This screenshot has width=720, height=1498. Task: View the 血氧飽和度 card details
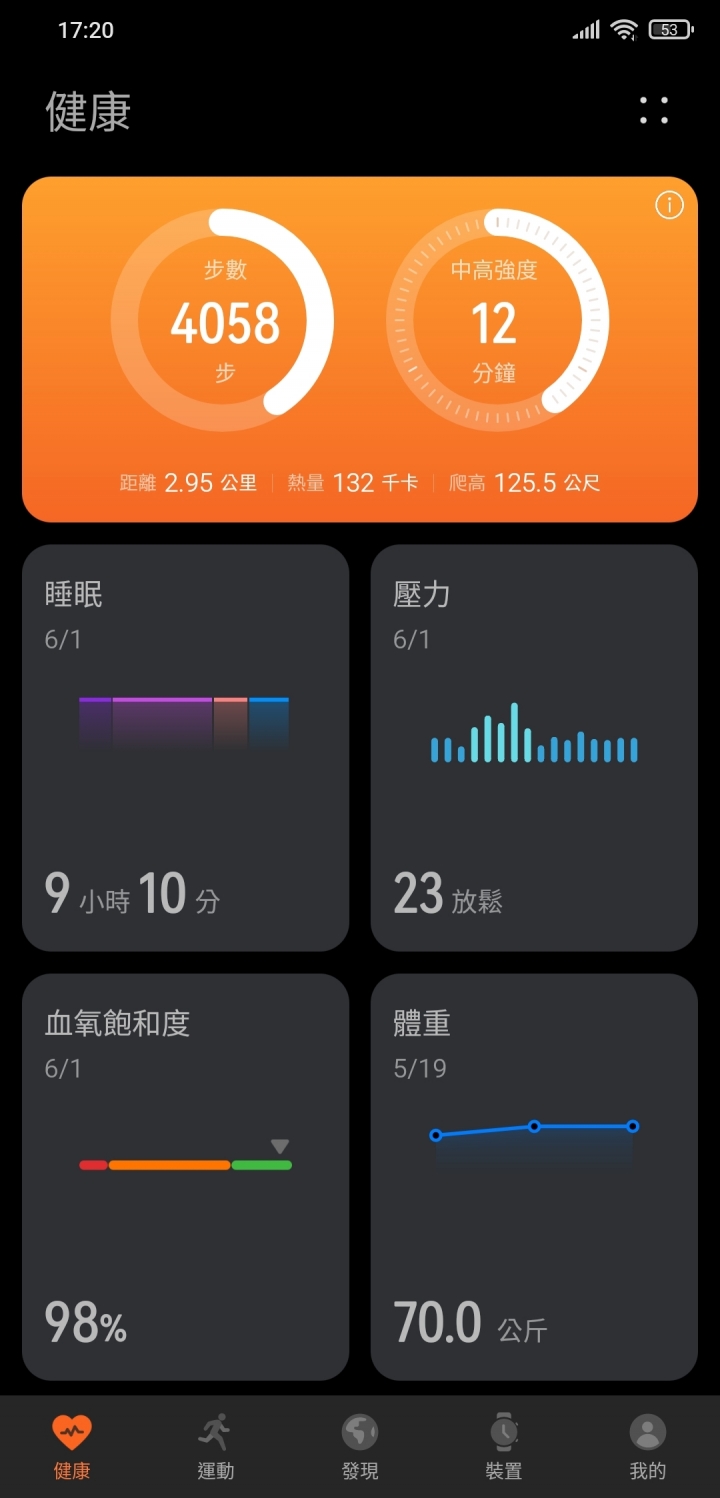pyautogui.click(x=186, y=1177)
